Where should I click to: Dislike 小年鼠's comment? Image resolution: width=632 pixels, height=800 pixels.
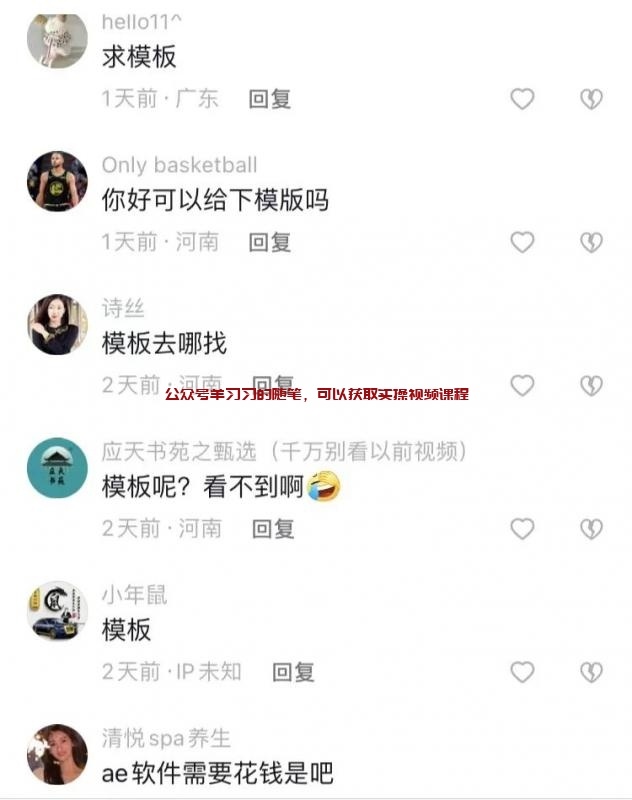(591, 672)
